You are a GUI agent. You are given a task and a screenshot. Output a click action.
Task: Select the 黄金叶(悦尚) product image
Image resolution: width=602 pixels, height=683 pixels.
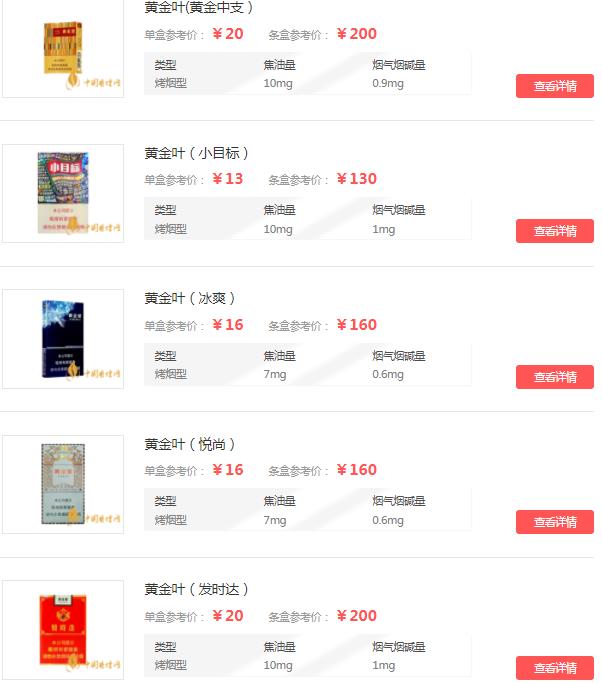[x=63, y=484]
